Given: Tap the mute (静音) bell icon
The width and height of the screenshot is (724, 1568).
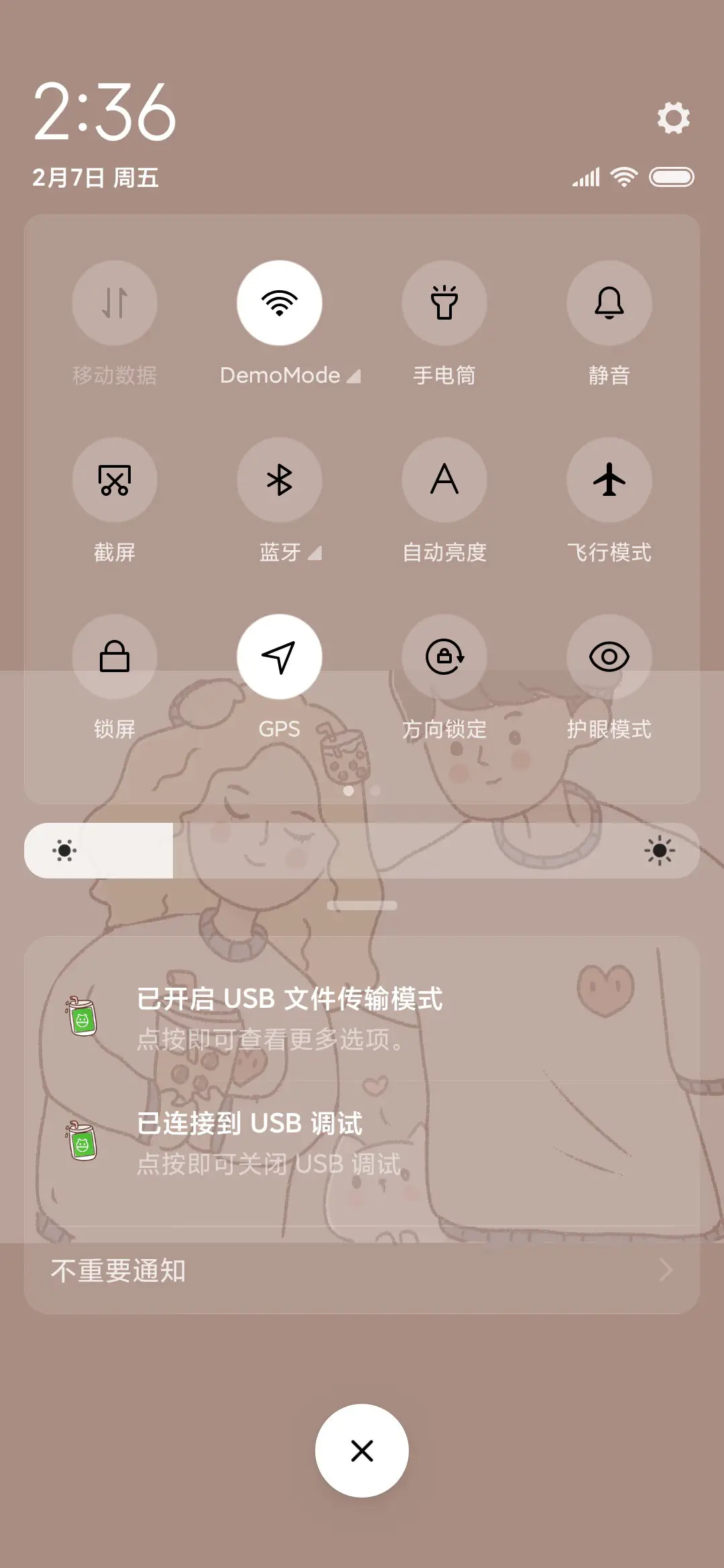Looking at the screenshot, I should pos(609,303).
